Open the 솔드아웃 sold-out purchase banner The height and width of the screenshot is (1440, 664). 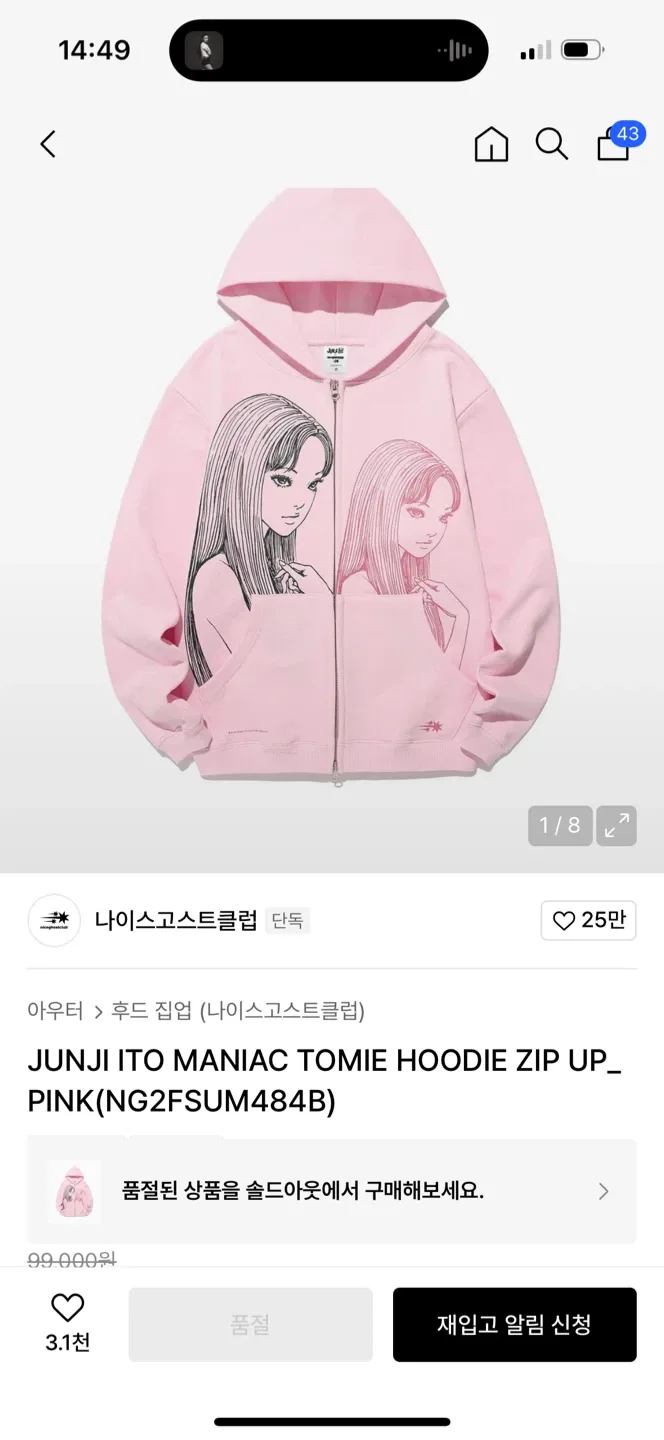tap(332, 1191)
